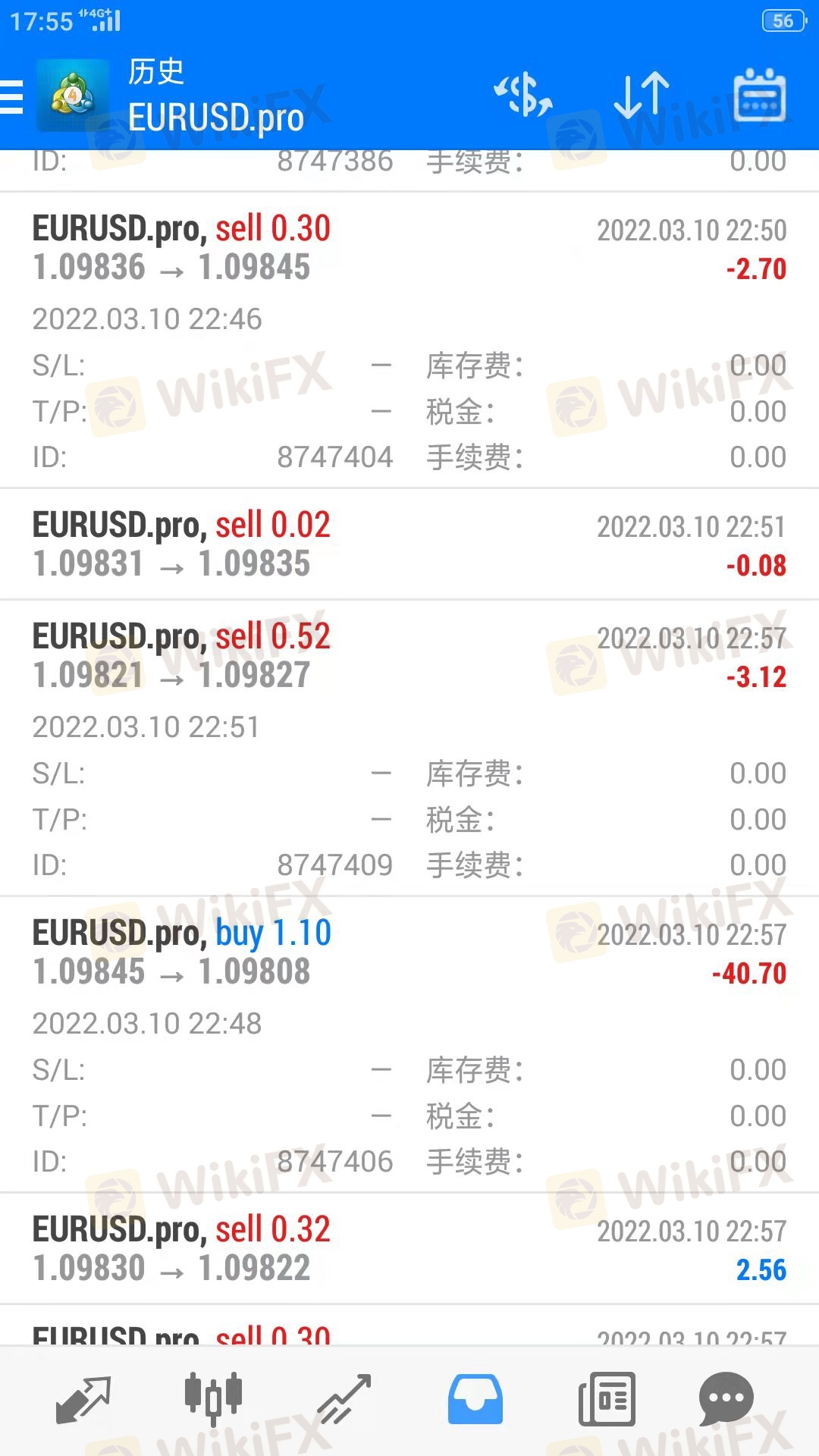Switch to the News tab
819x1456 pixels.
point(606,1399)
